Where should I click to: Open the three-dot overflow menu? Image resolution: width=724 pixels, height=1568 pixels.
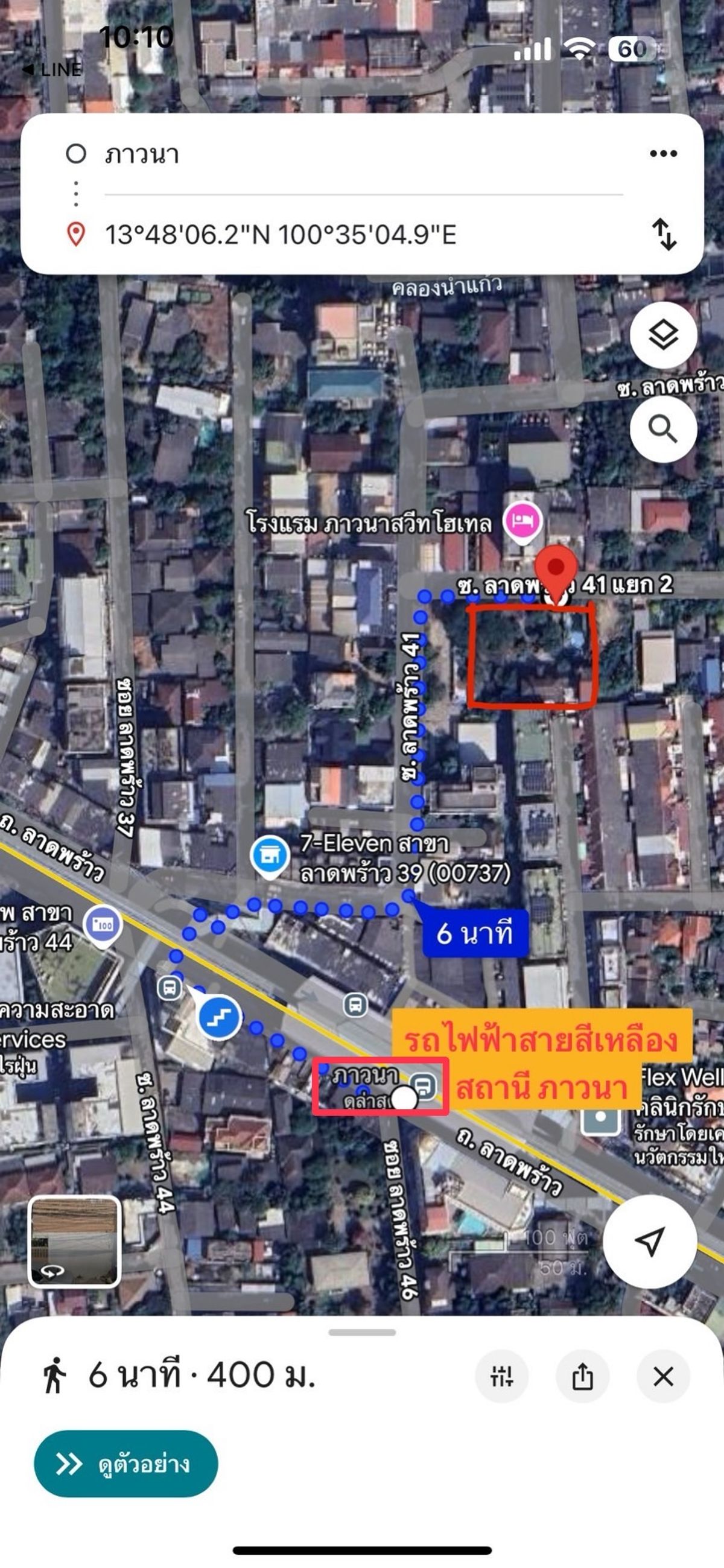[x=663, y=153]
